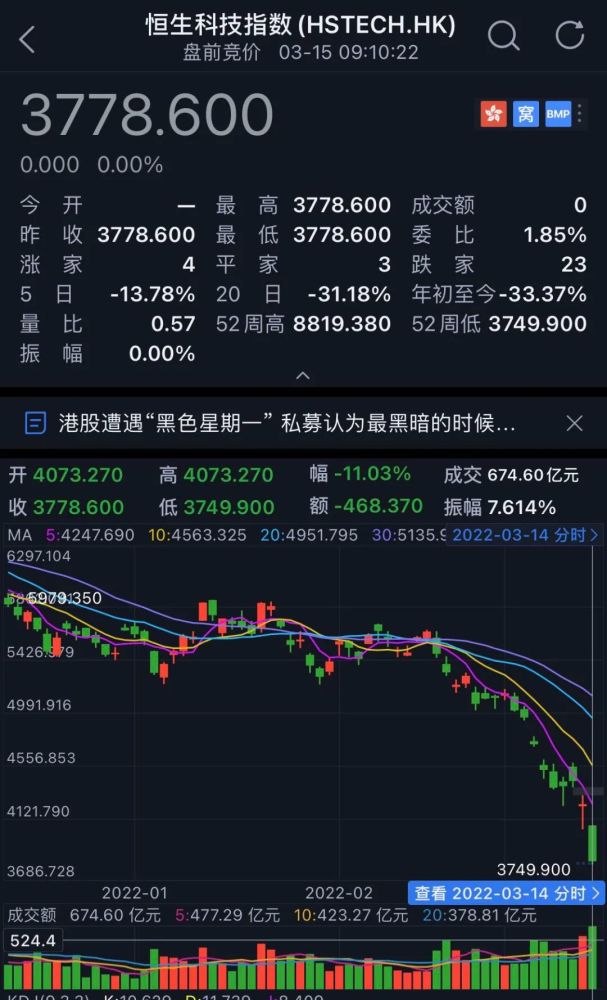Open the search magnifier icon
The image size is (607, 1000).
[503, 37]
